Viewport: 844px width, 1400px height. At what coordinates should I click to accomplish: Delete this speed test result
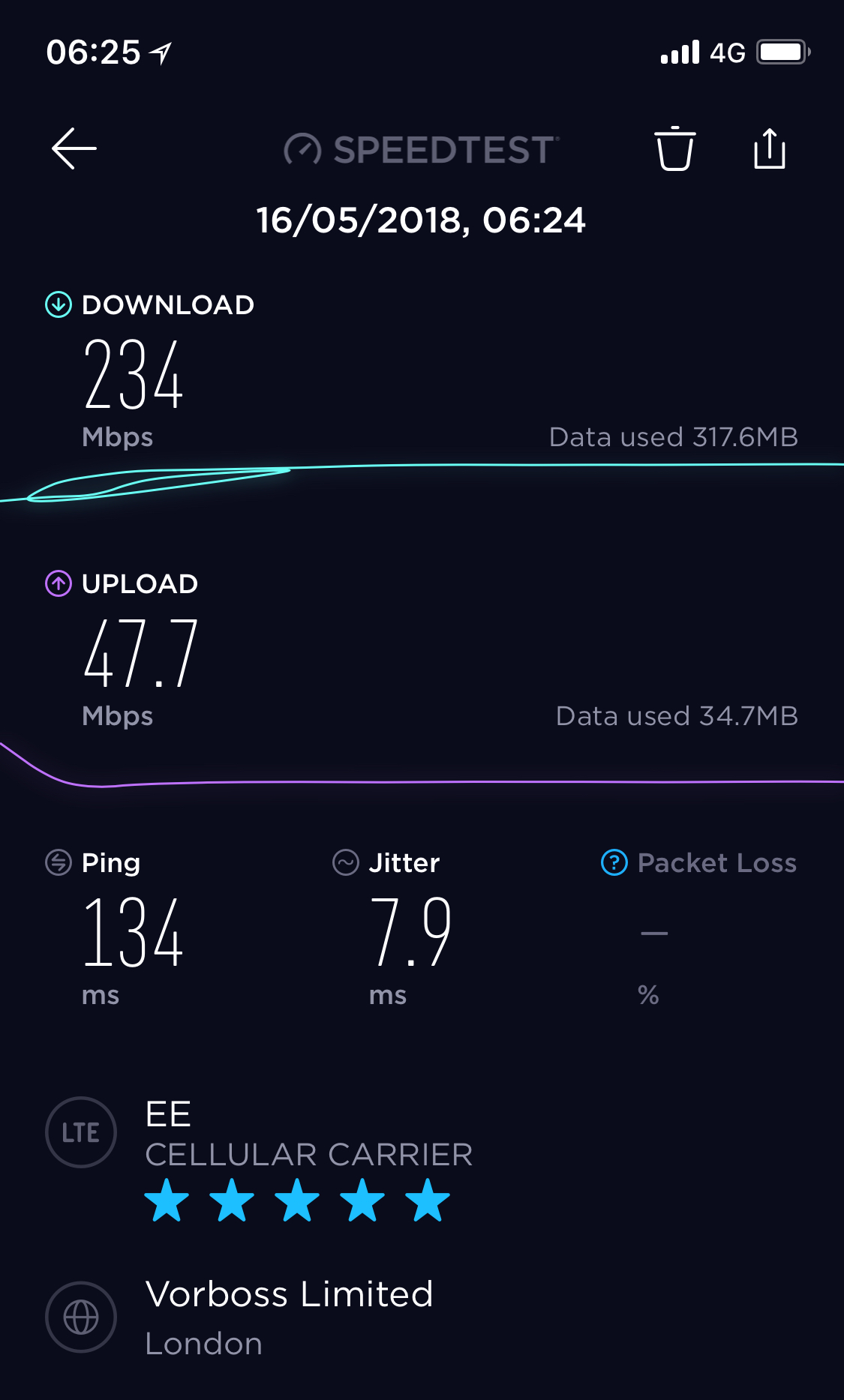674,149
